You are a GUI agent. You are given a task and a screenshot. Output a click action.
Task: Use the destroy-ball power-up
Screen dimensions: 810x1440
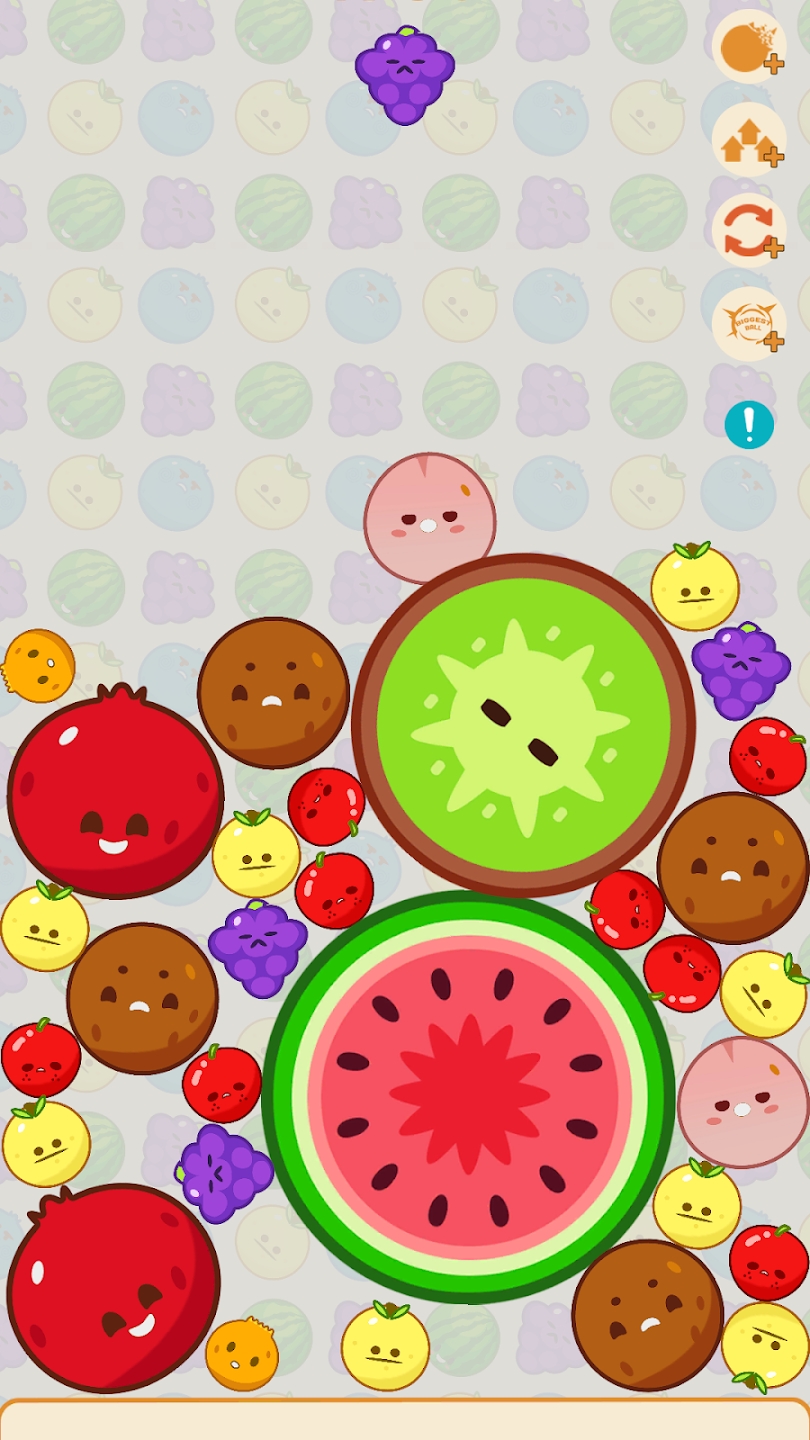tap(748, 46)
